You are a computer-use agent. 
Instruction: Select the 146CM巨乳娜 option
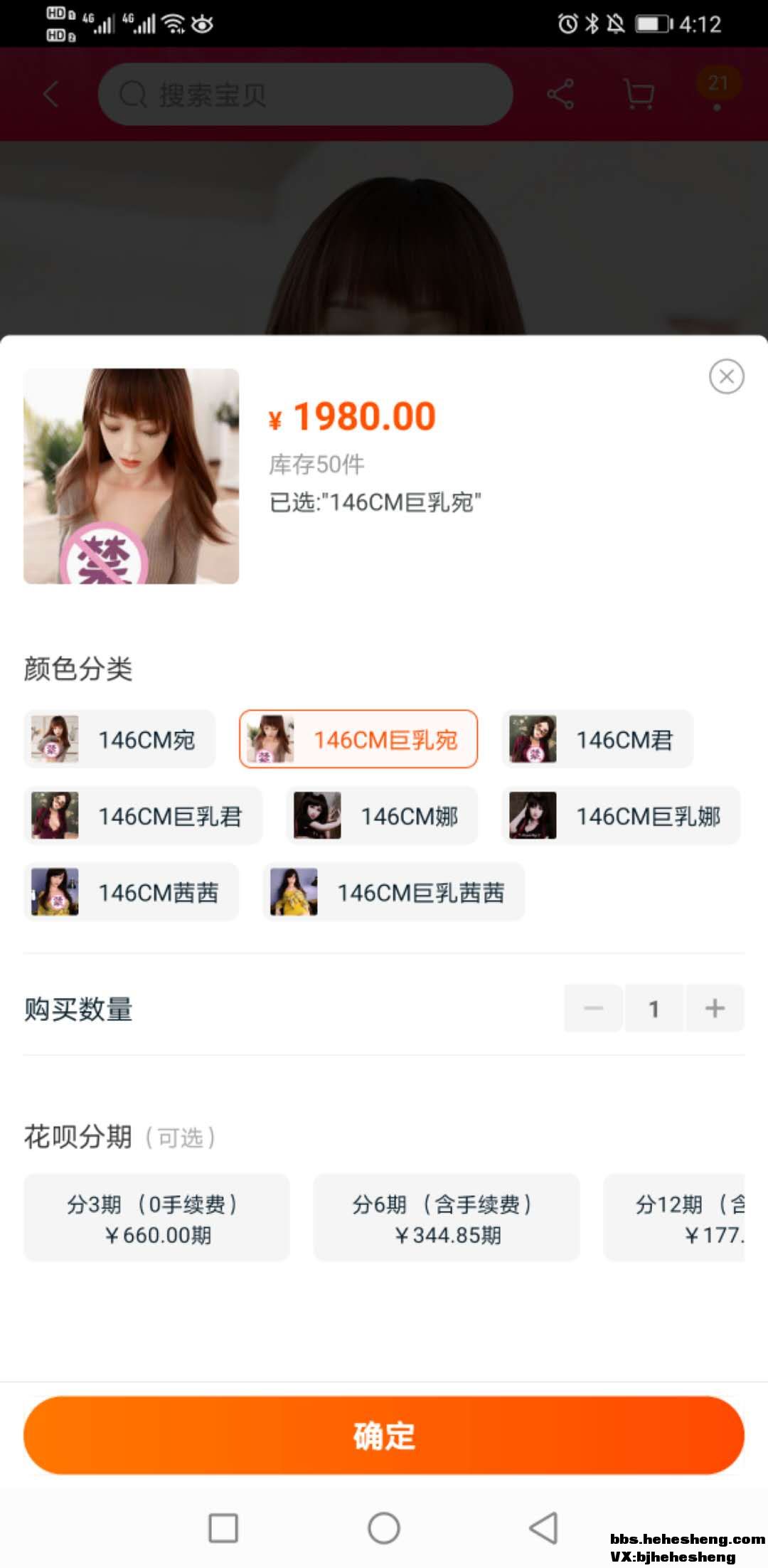coord(621,815)
